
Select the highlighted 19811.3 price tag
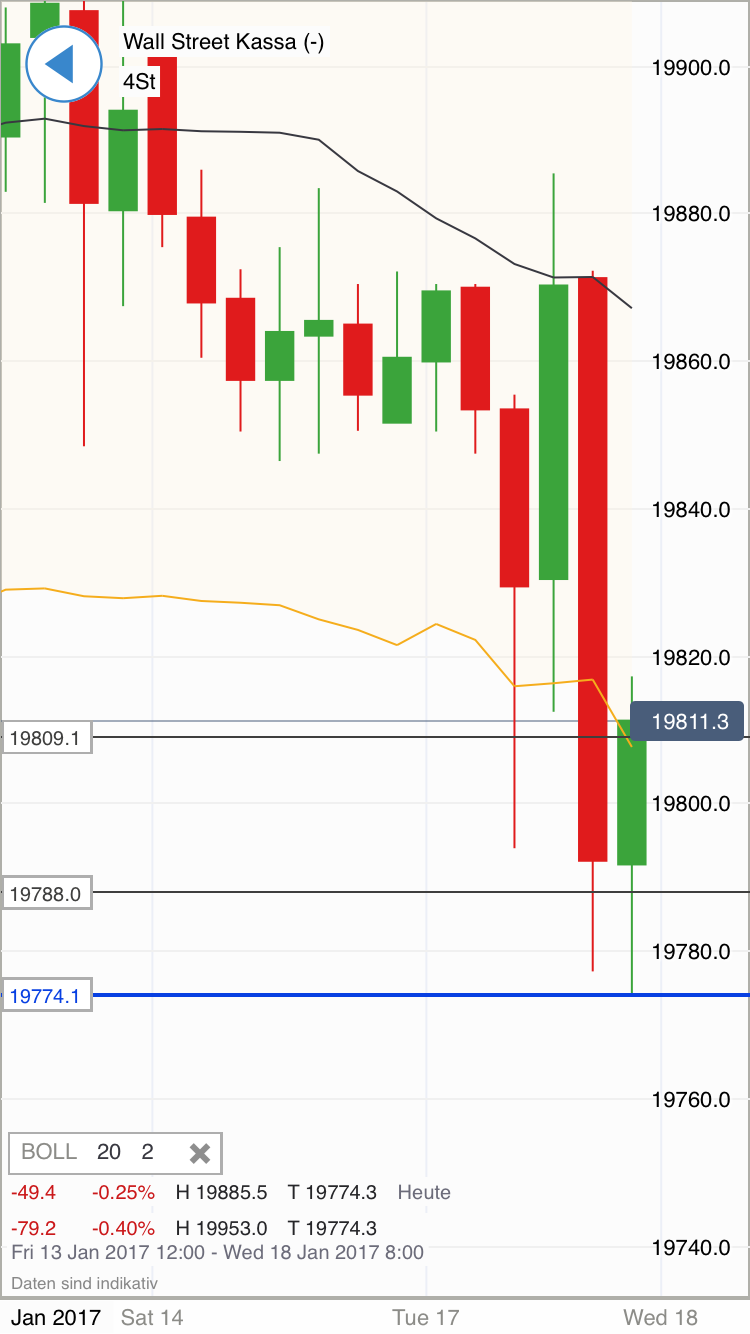coord(687,721)
